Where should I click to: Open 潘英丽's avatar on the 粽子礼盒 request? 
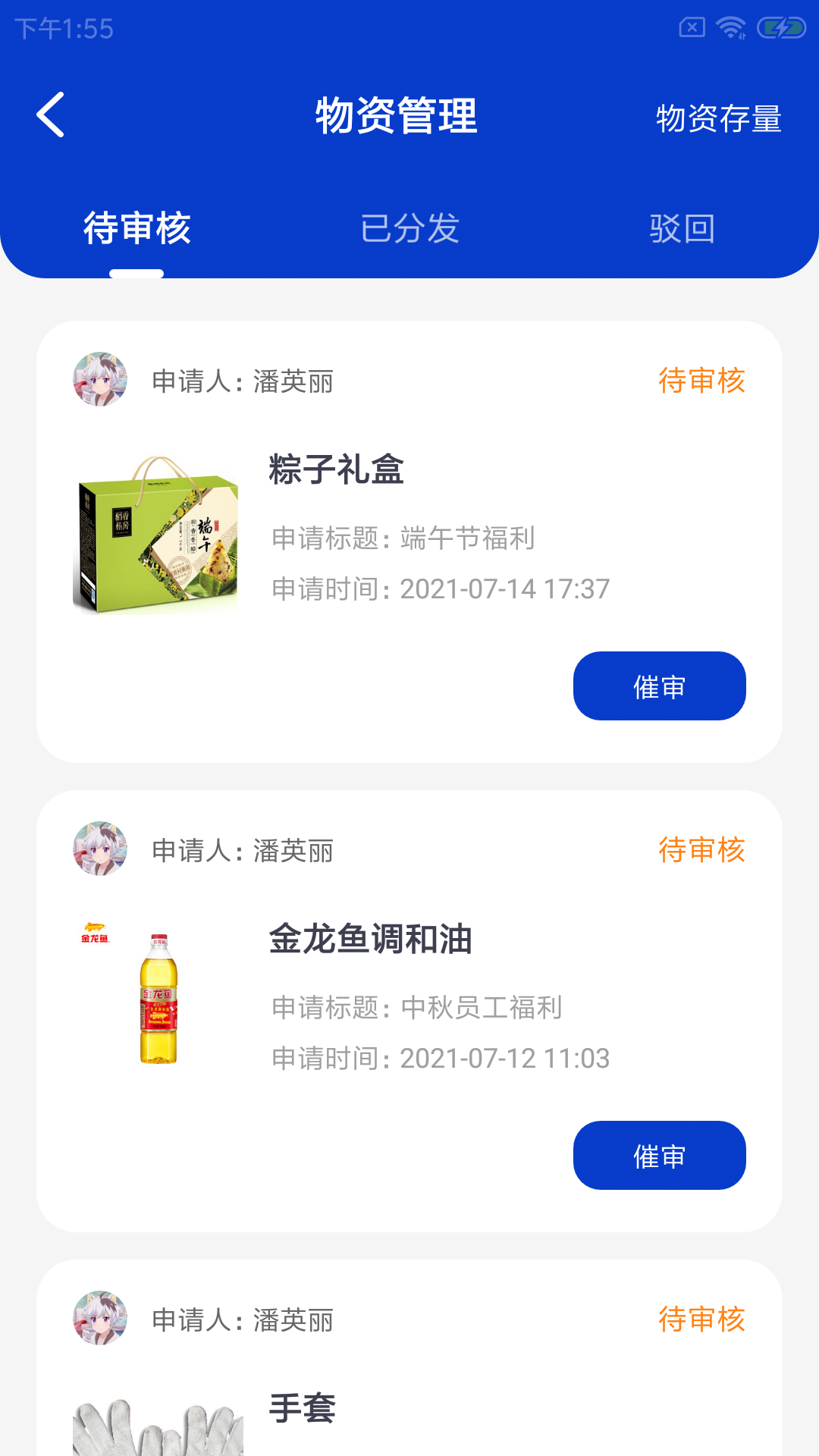point(100,381)
